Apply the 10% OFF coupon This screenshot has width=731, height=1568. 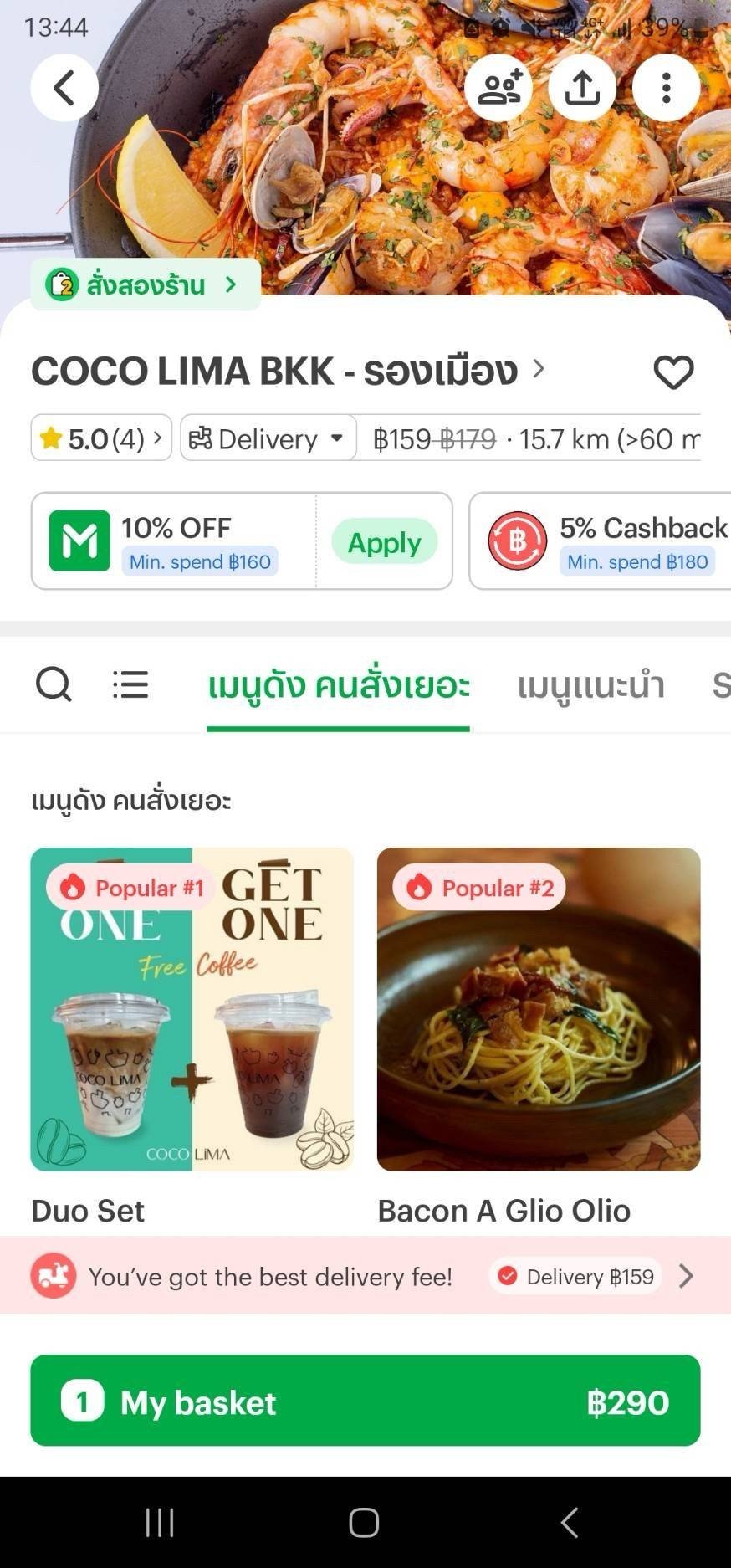pos(384,541)
